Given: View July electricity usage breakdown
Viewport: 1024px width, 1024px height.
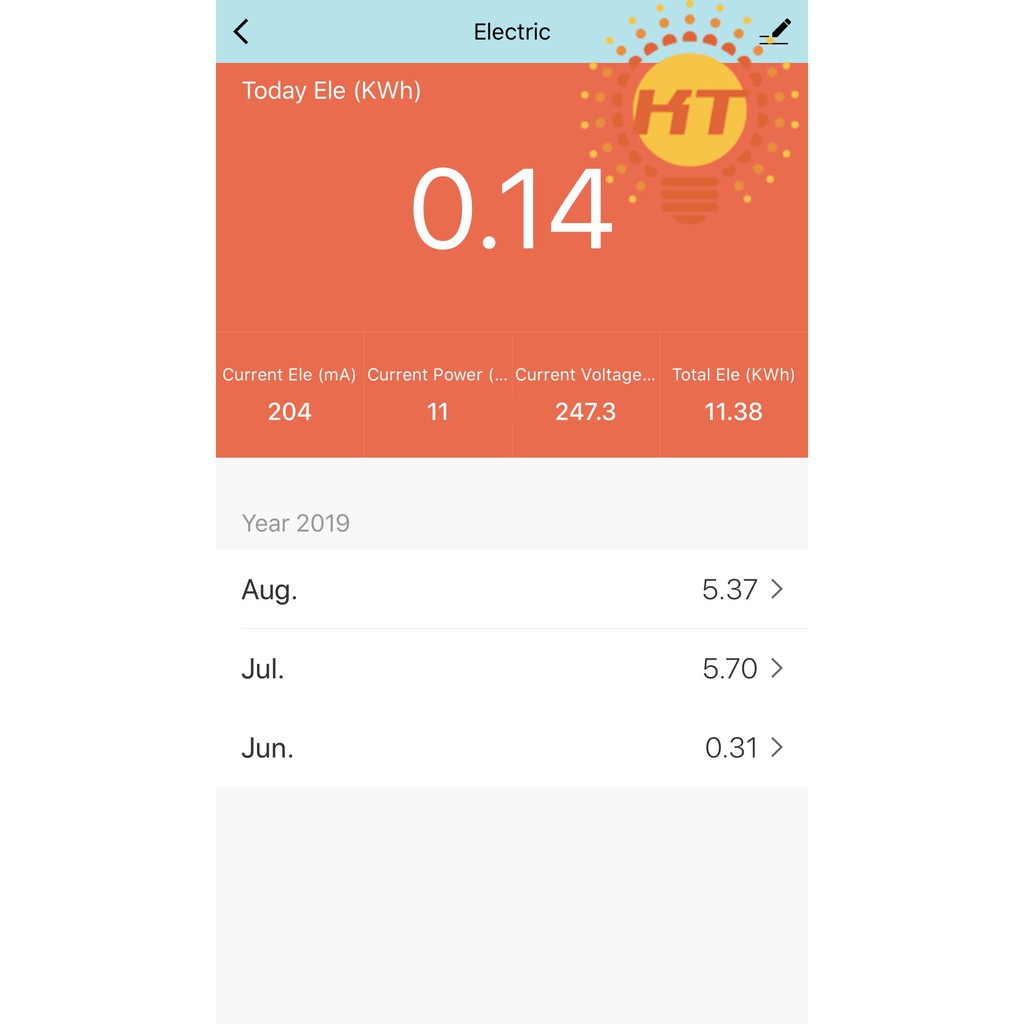Looking at the screenshot, I should point(511,668).
